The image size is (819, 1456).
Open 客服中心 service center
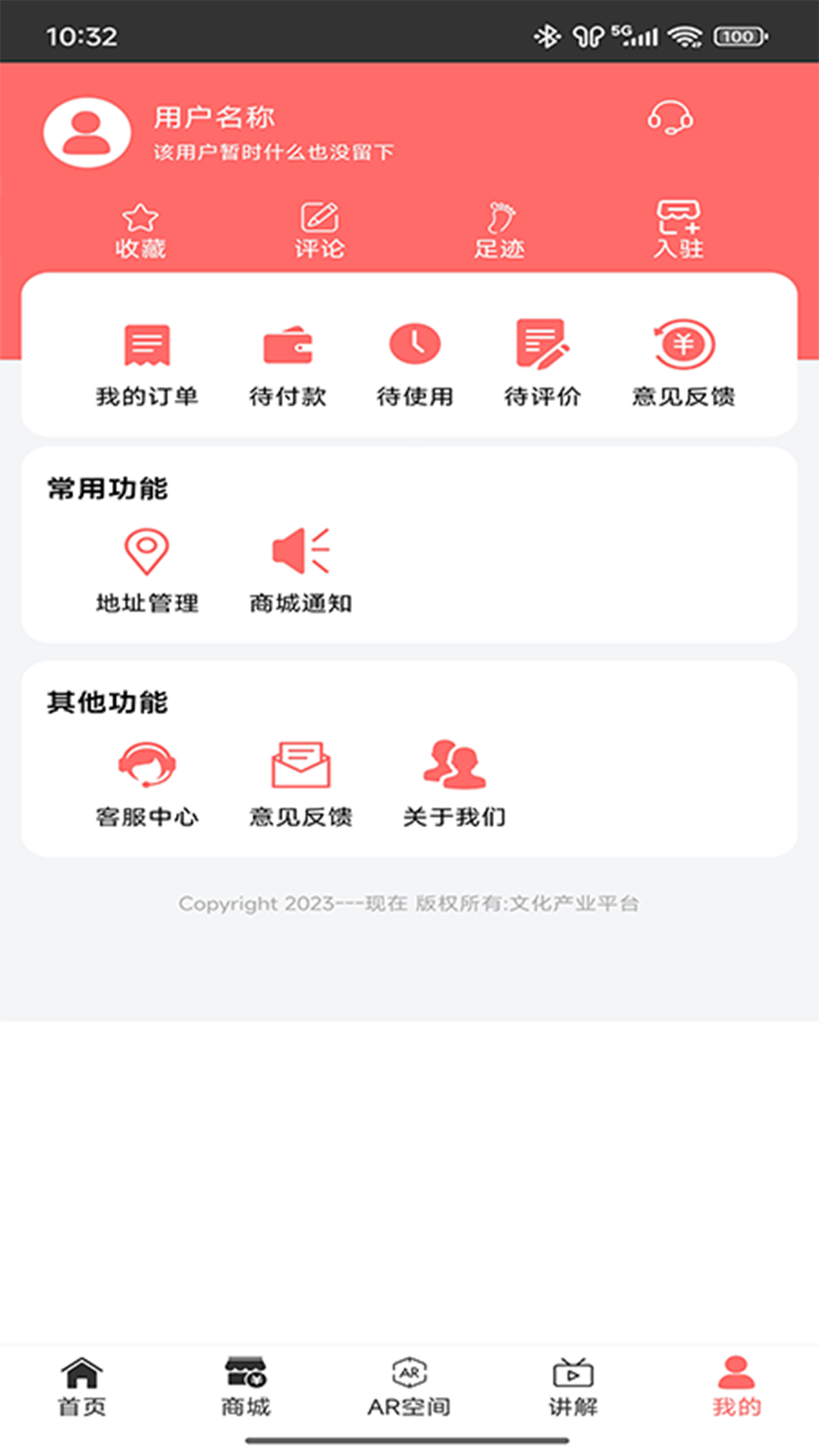pyautogui.click(x=147, y=784)
